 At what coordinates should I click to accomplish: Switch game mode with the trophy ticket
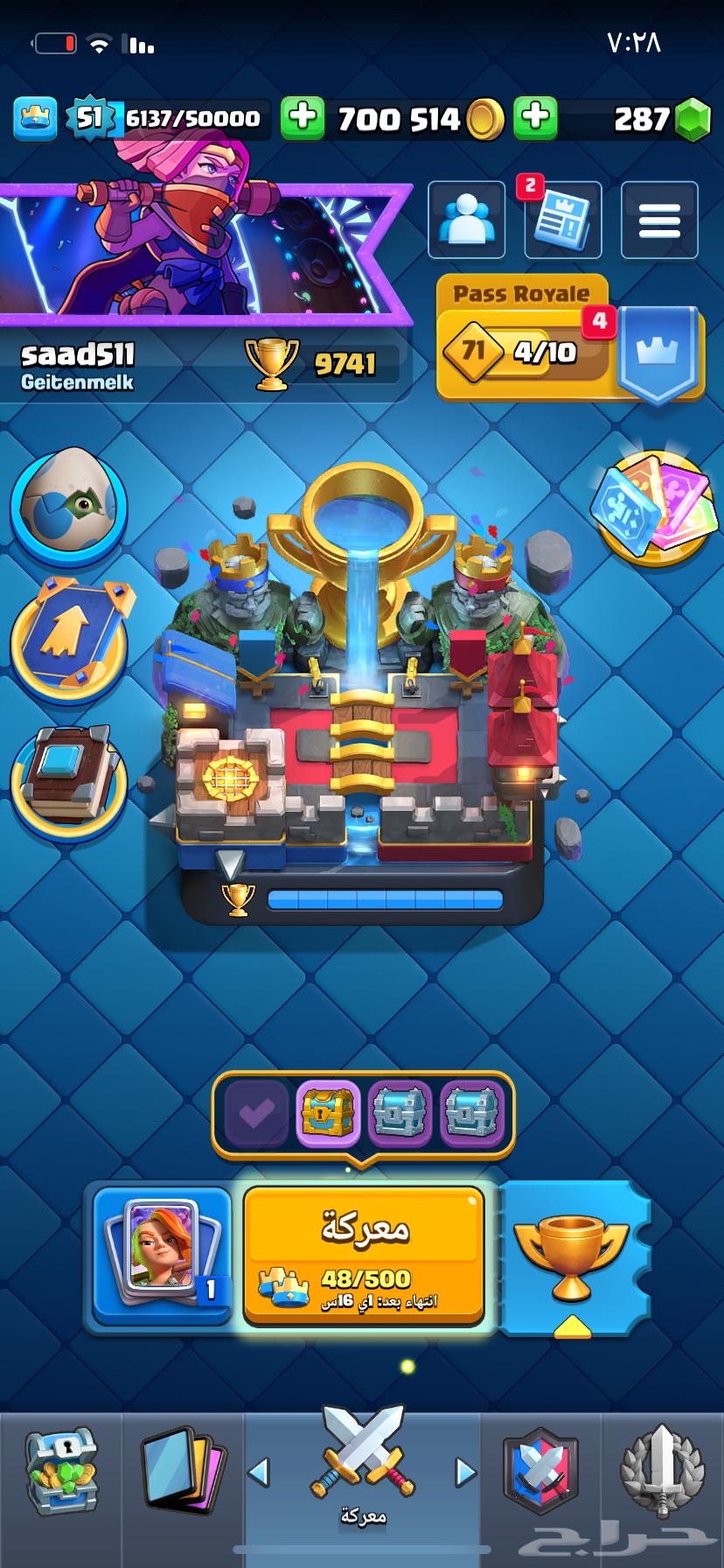[x=572, y=1256]
